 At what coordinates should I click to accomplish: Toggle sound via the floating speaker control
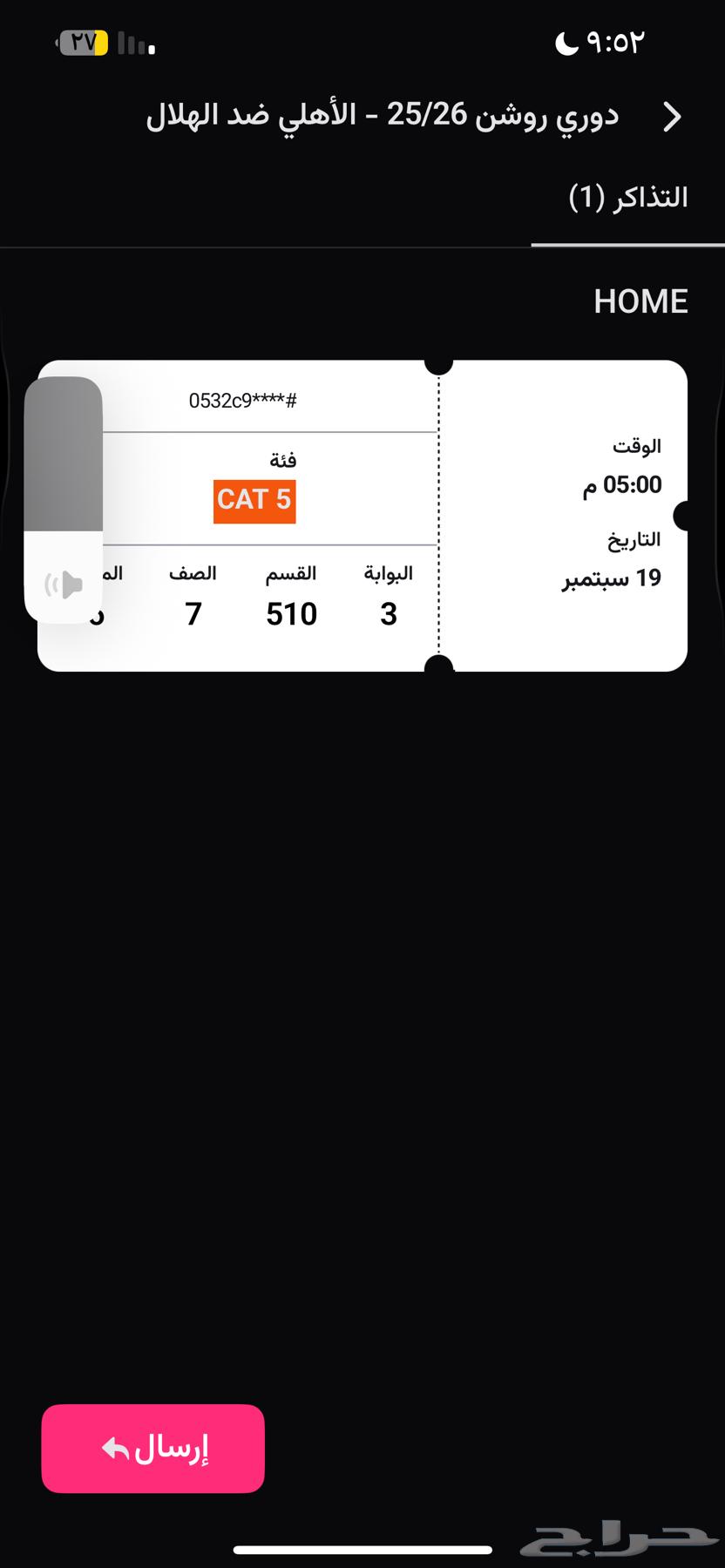point(64,584)
